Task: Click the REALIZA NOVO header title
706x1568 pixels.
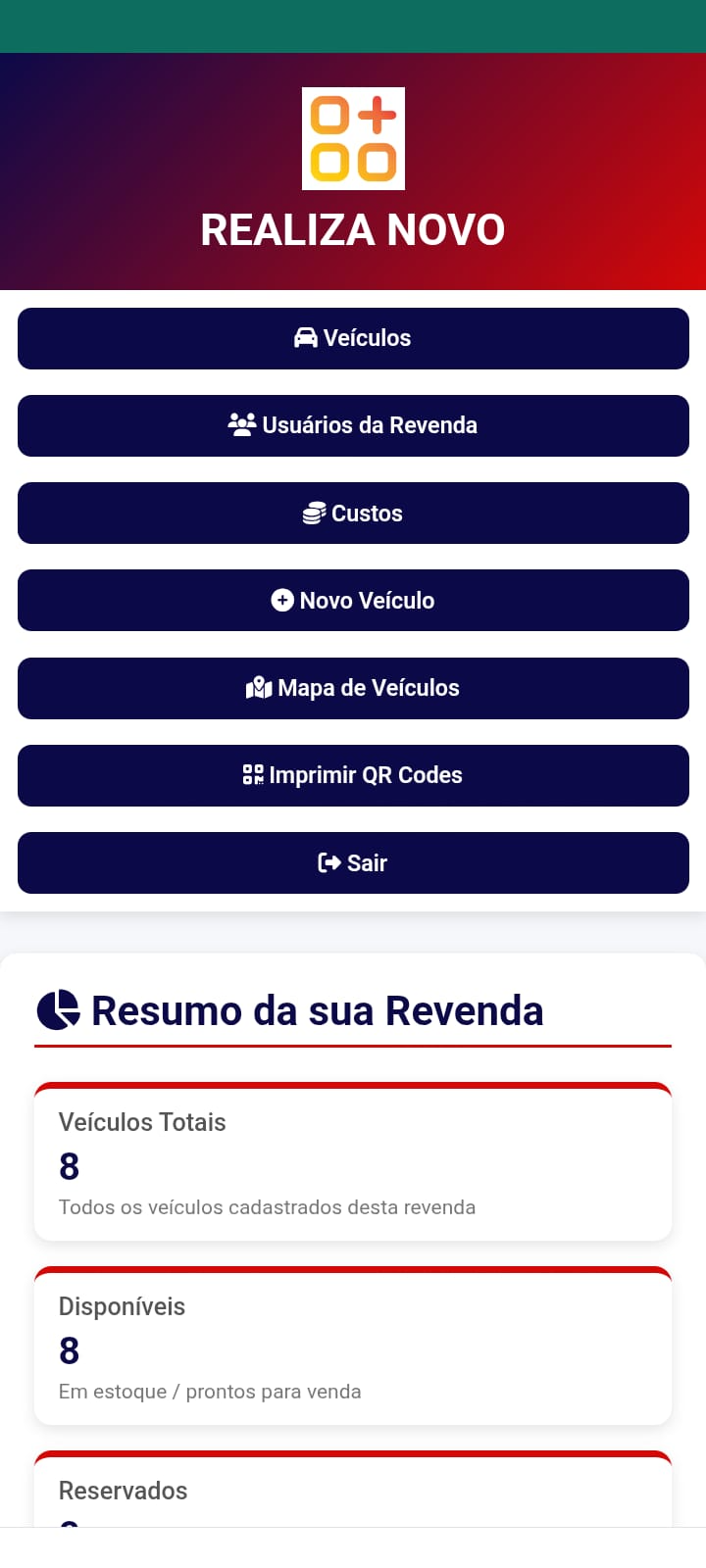Action: pos(353,228)
